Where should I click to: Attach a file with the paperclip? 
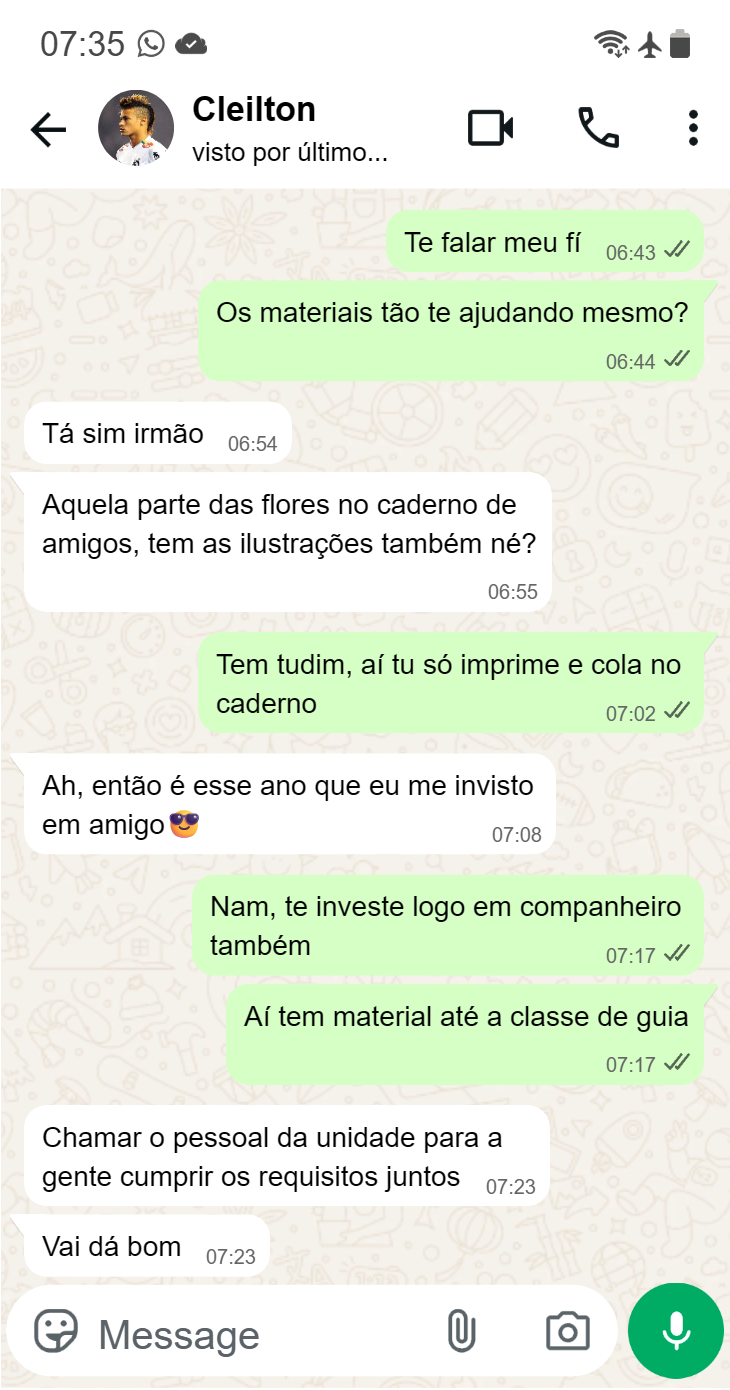461,1332
